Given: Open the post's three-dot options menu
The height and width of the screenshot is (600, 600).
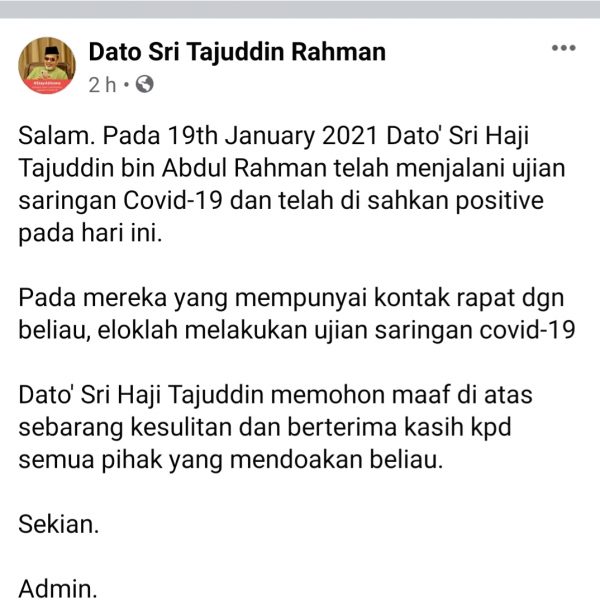Looking at the screenshot, I should (x=563, y=48).
